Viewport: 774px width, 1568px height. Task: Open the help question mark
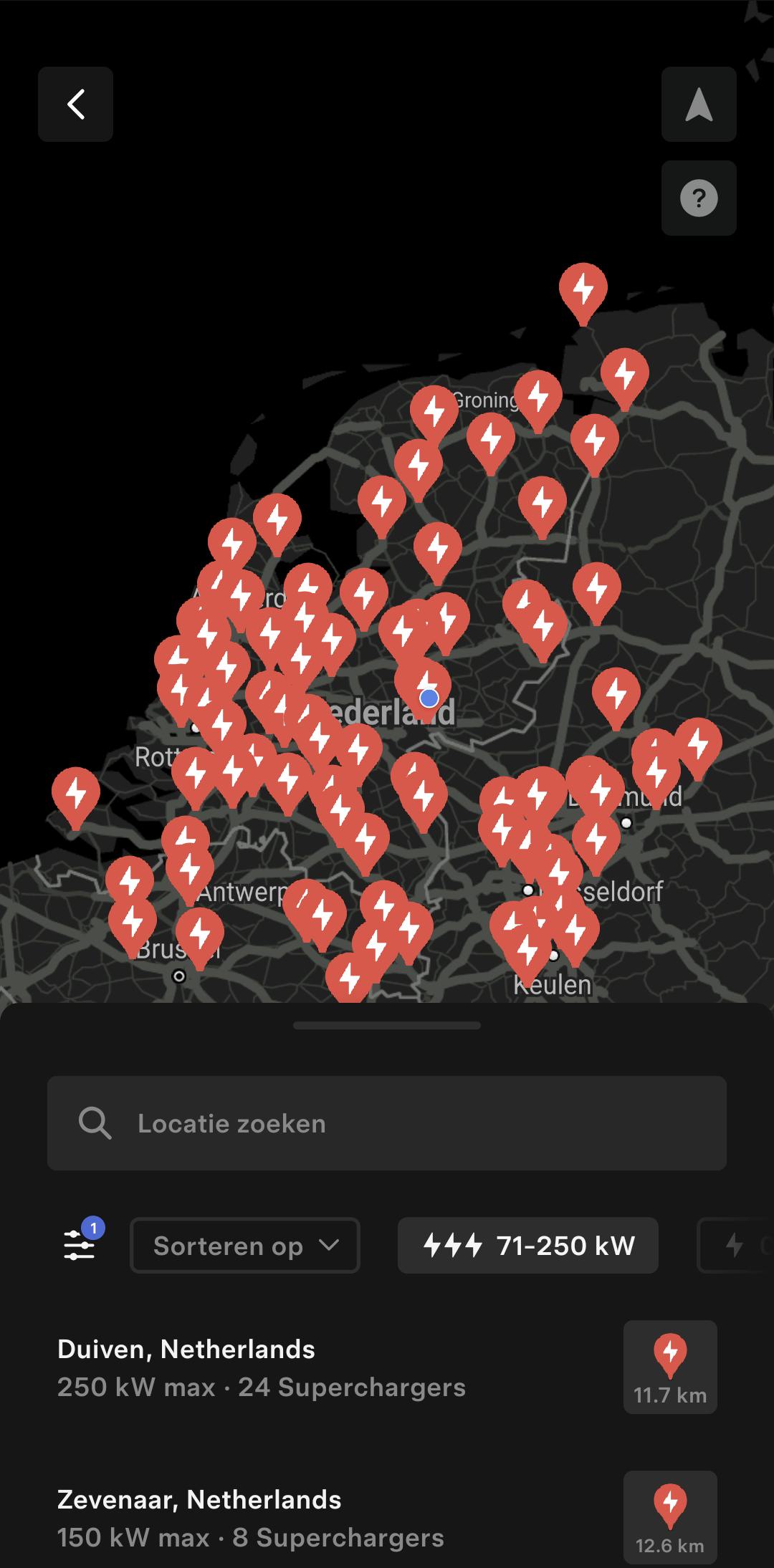pos(699,198)
